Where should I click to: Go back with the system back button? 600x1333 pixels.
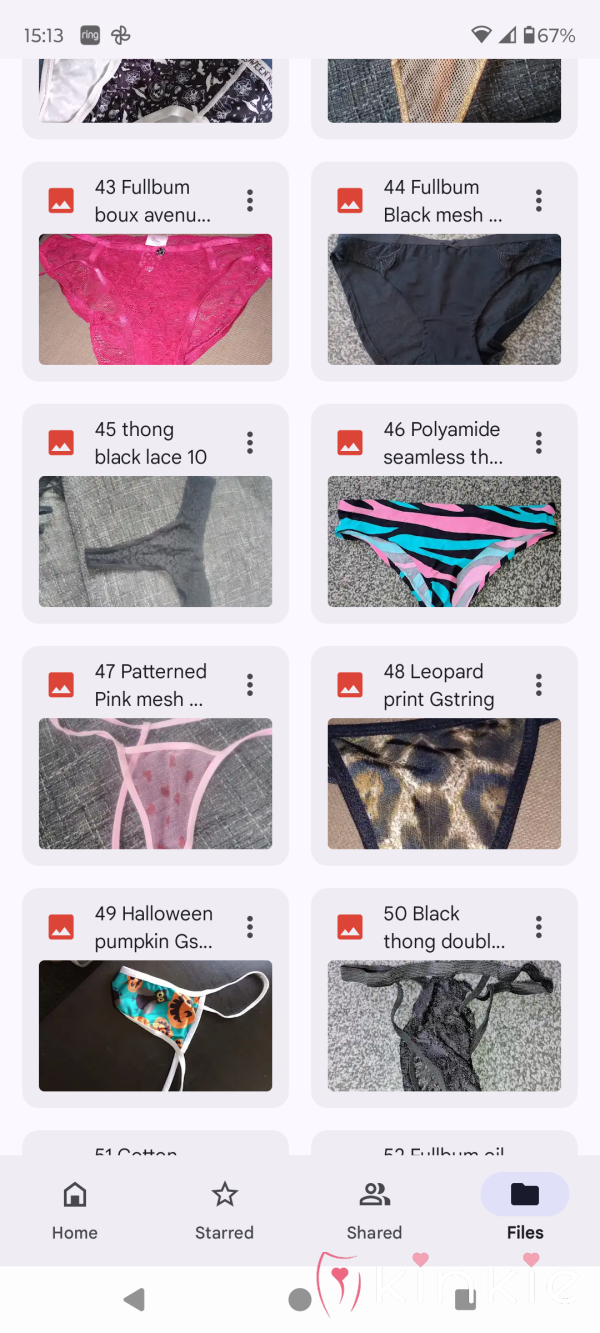point(134,1299)
